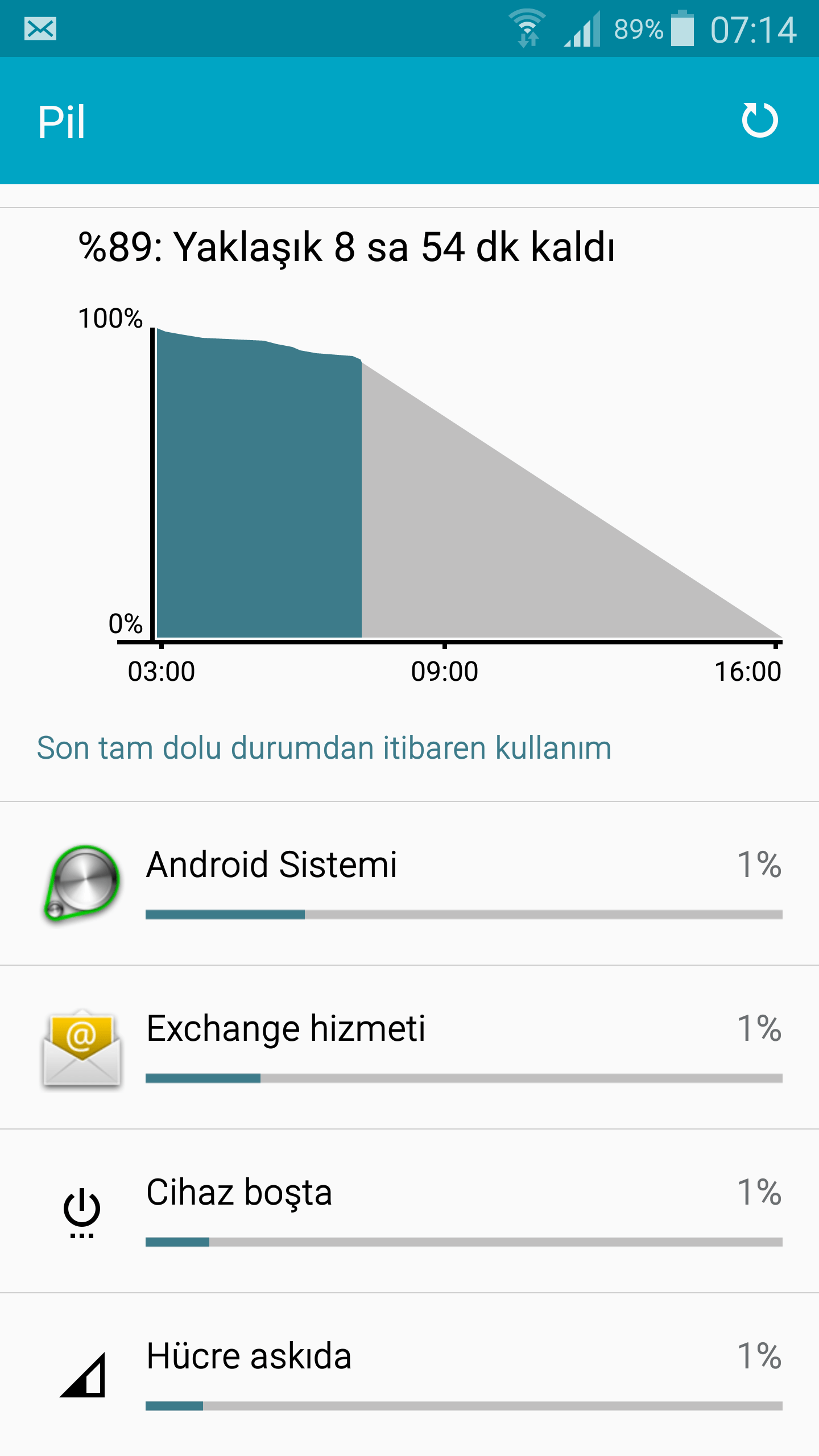Refresh the battery usage data
The height and width of the screenshot is (1456, 819).
click(759, 120)
